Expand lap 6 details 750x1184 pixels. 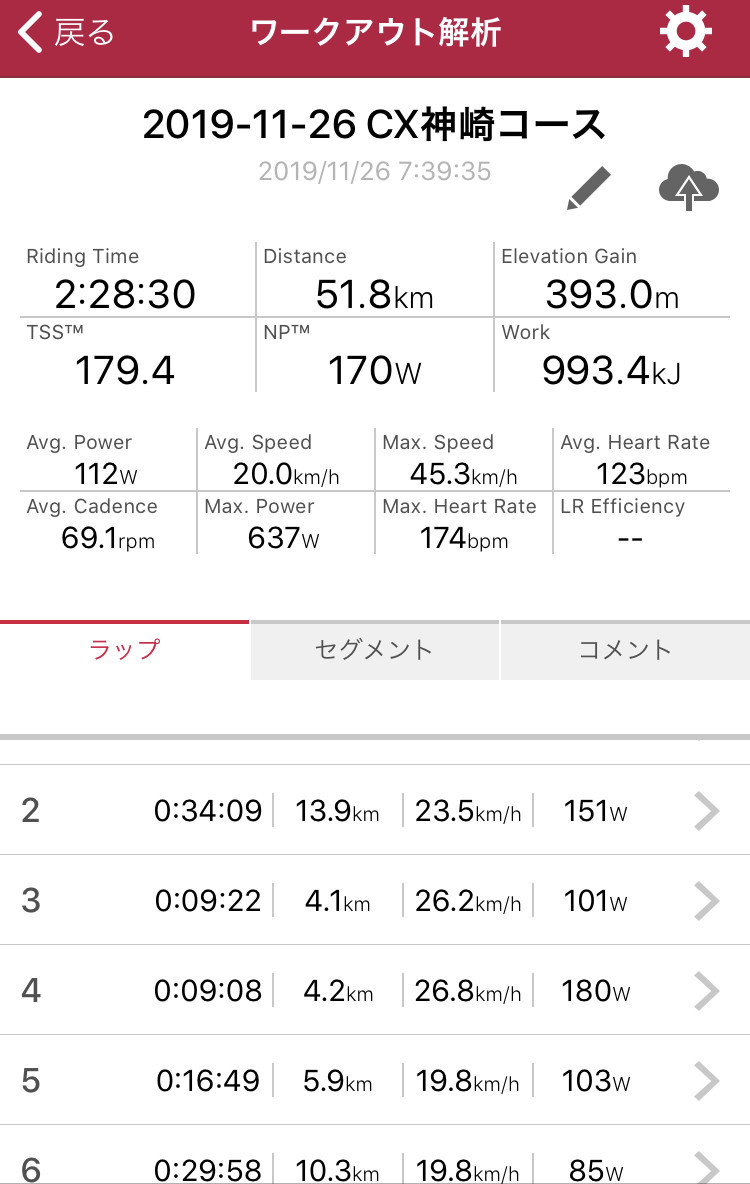[706, 1168]
